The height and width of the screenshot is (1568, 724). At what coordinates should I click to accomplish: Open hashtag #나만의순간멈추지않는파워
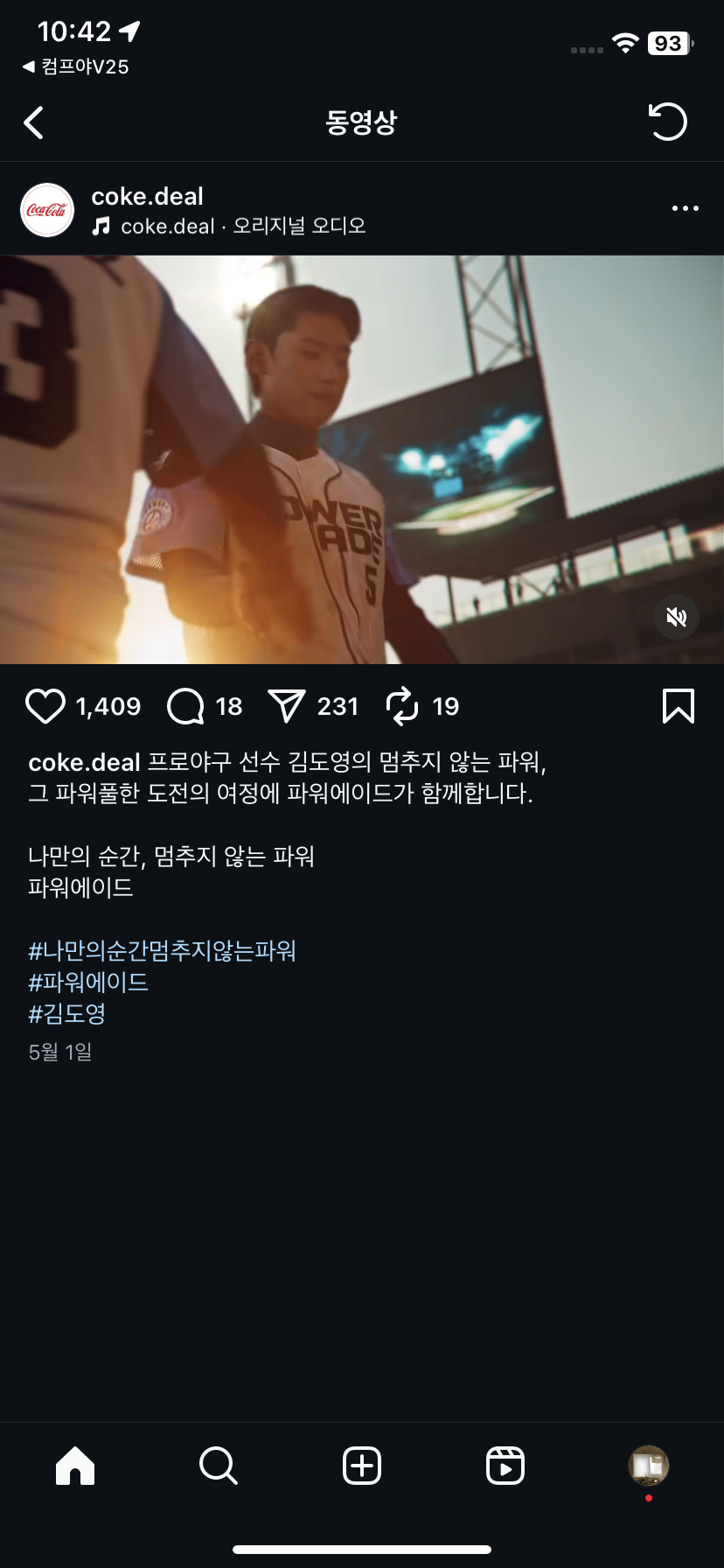tap(162, 951)
